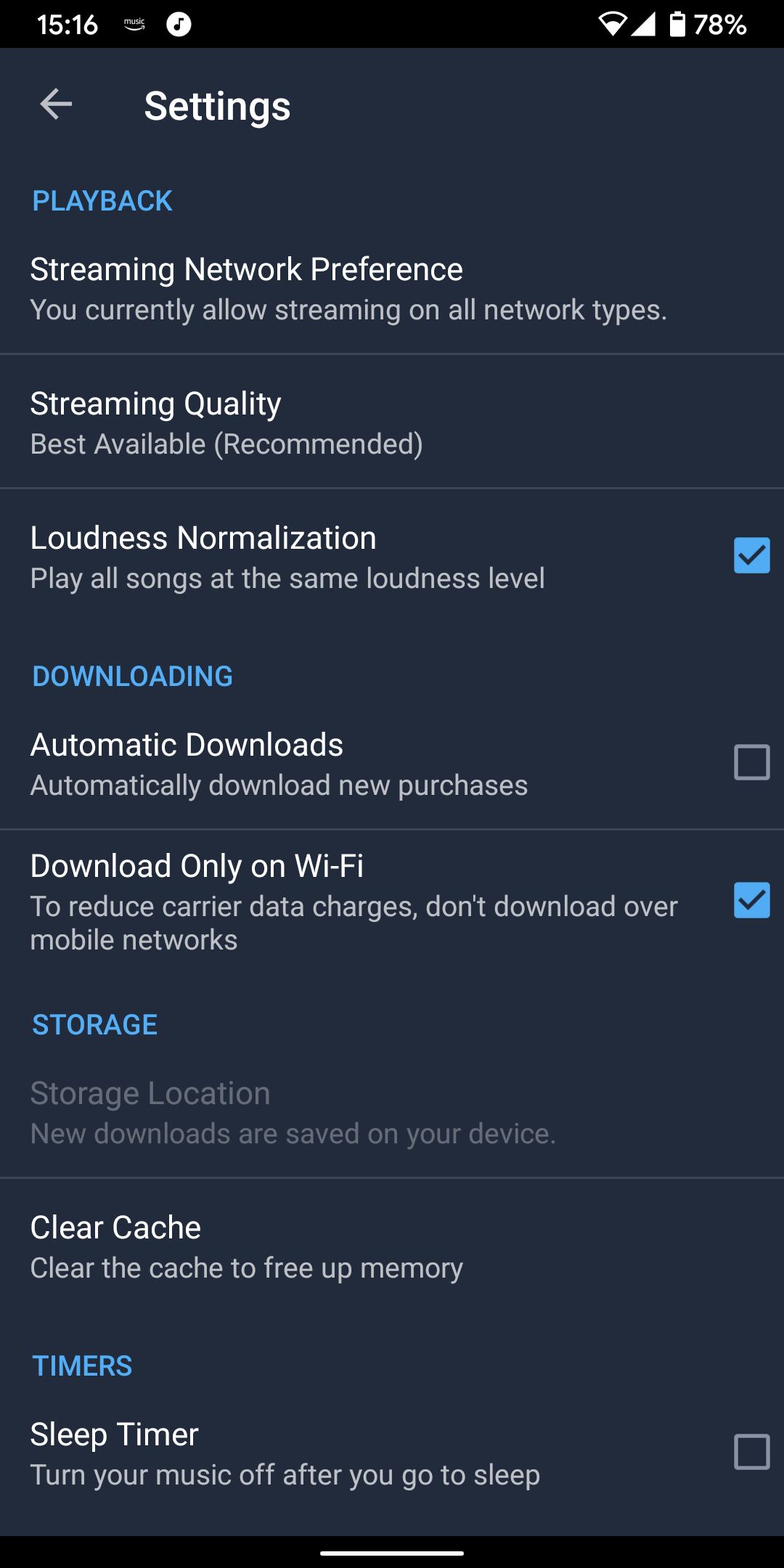
Task: Disable Loudness Normalization
Action: (751, 555)
